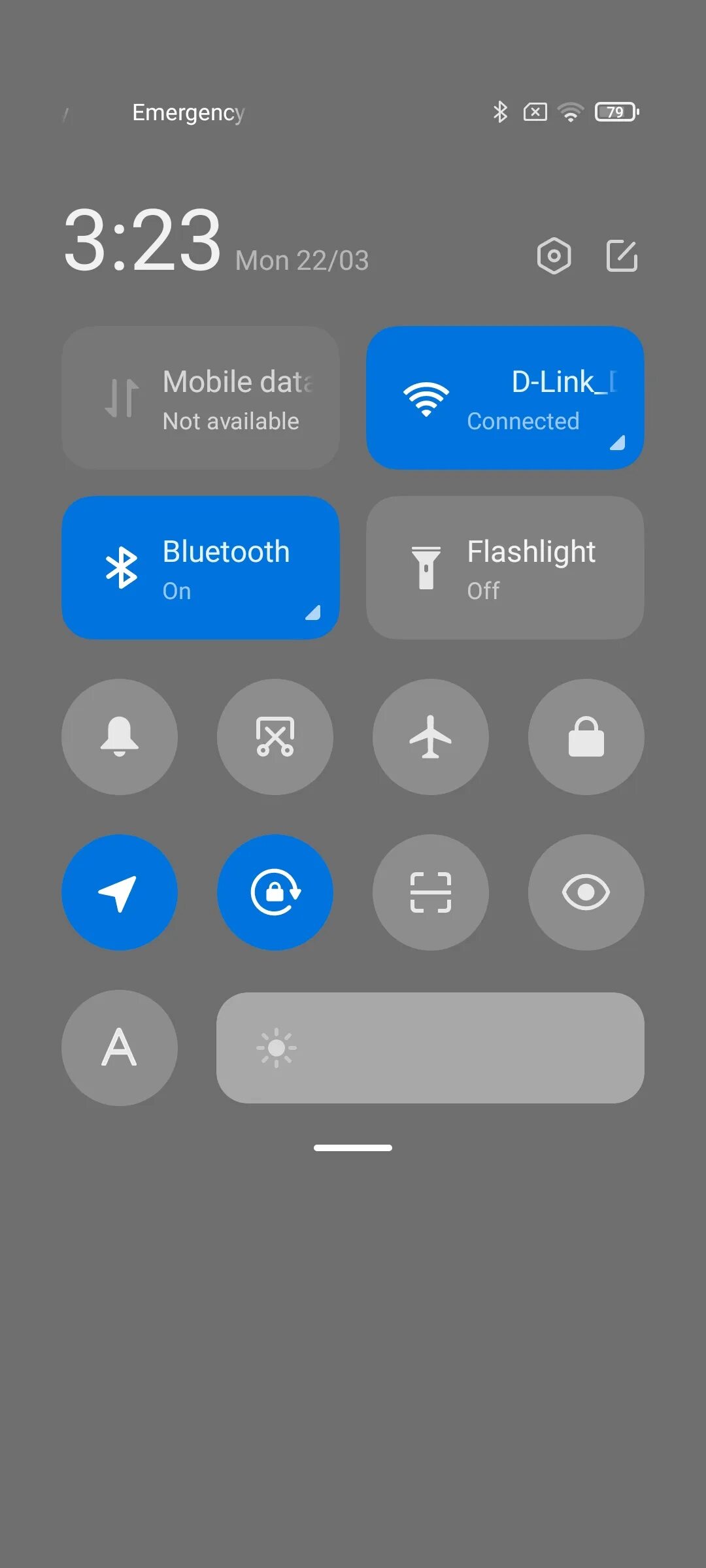Disable Bluetooth
This screenshot has width=706, height=1568.
pyautogui.click(x=201, y=567)
